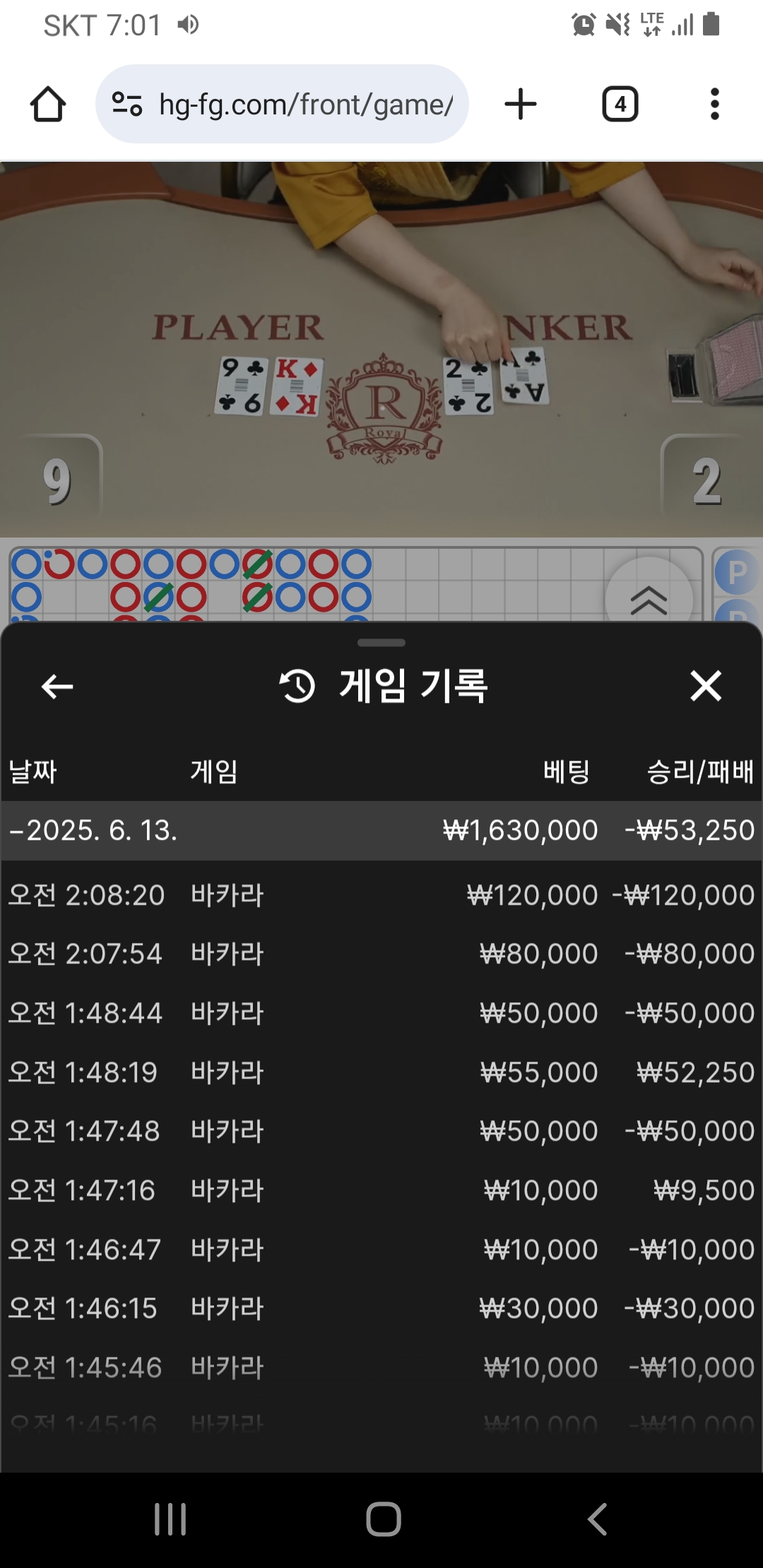The height and width of the screenshot is (1568, 763).
Task: Open the 오전 2:08:20 바카라 record
Action: [x=381, y=895]
